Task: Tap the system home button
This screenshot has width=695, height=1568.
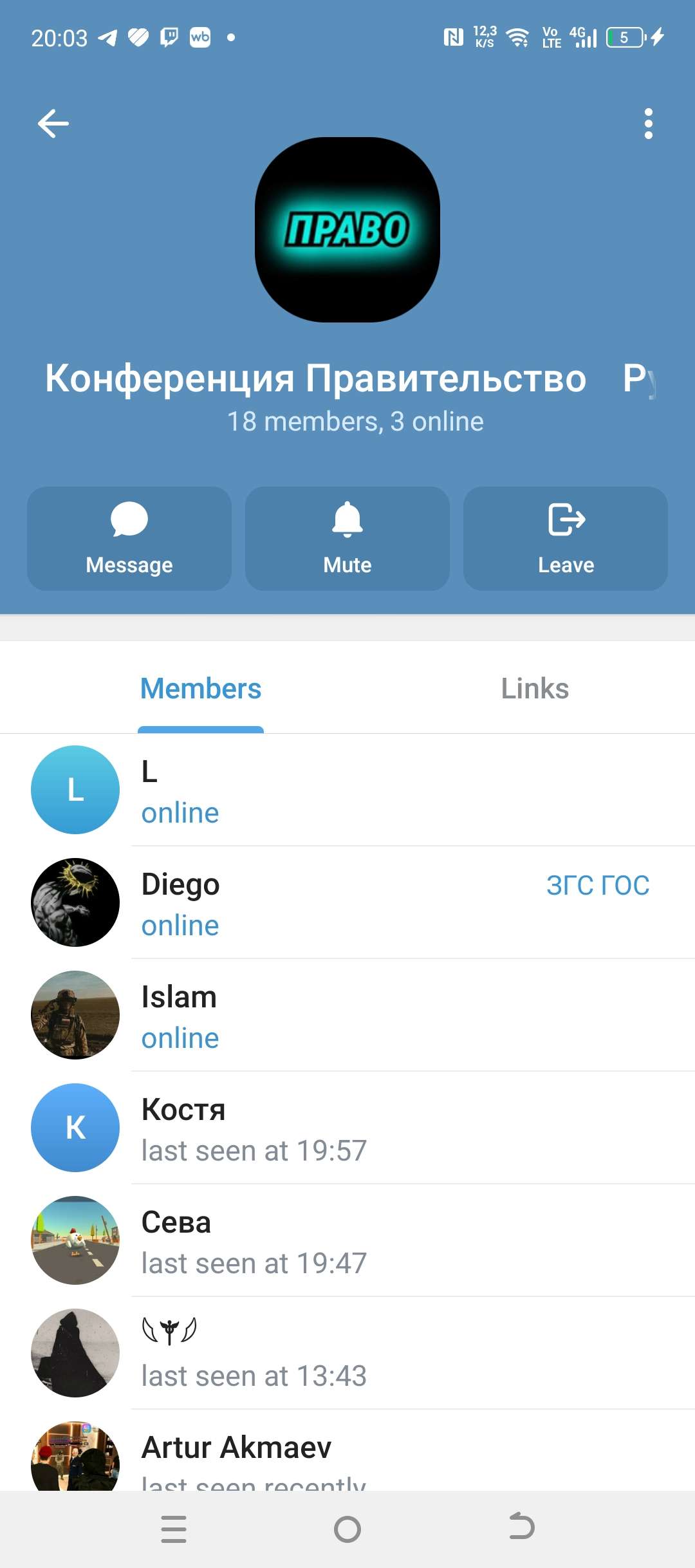Action: 347,1529
